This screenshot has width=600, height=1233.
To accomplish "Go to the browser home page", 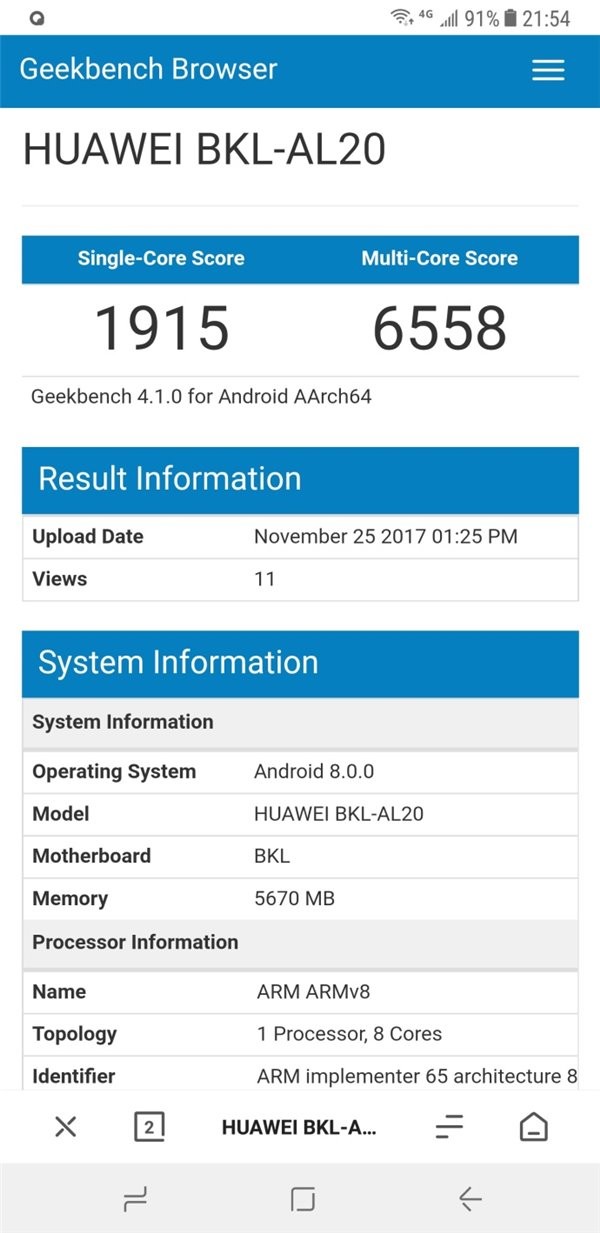I will pos(534,1127).
